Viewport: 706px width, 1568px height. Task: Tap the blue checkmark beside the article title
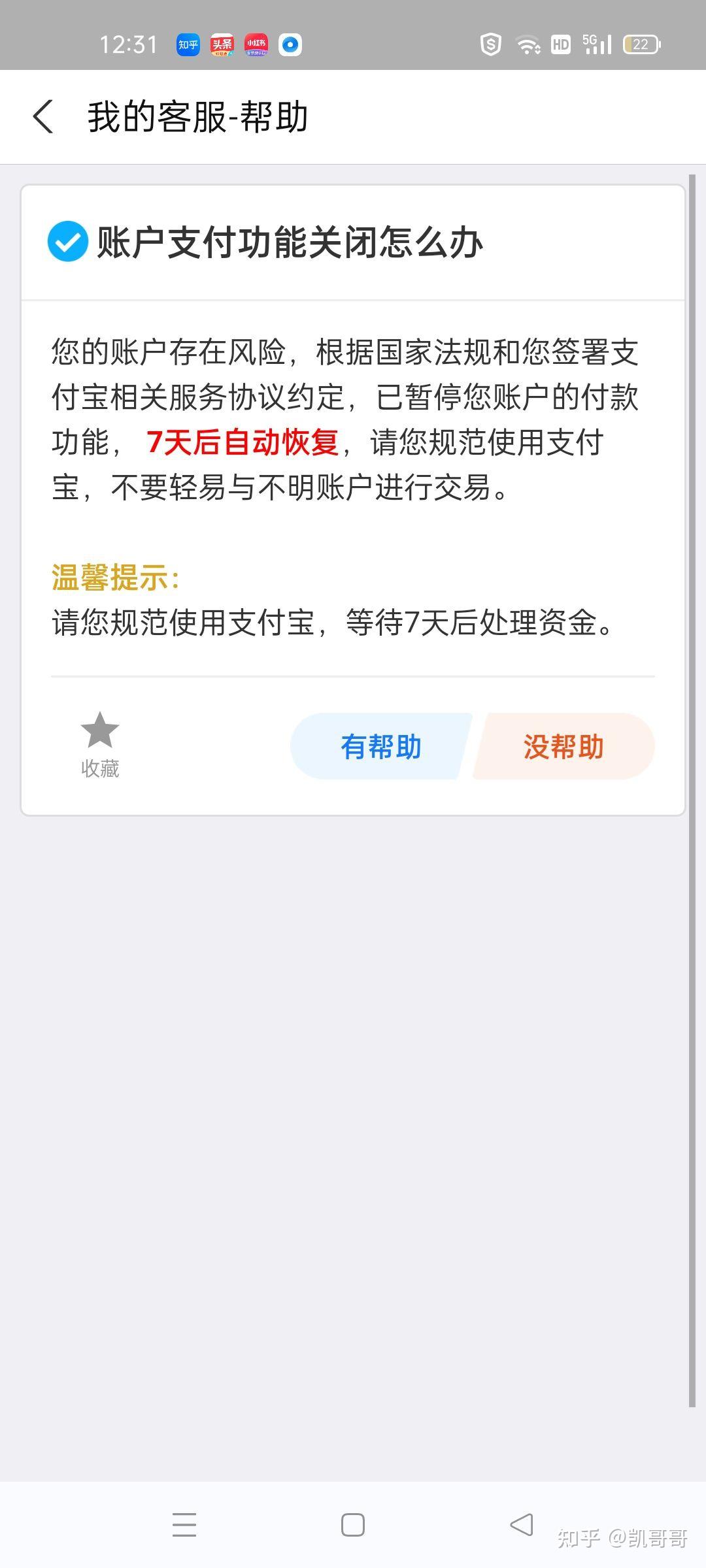[67, 243]
